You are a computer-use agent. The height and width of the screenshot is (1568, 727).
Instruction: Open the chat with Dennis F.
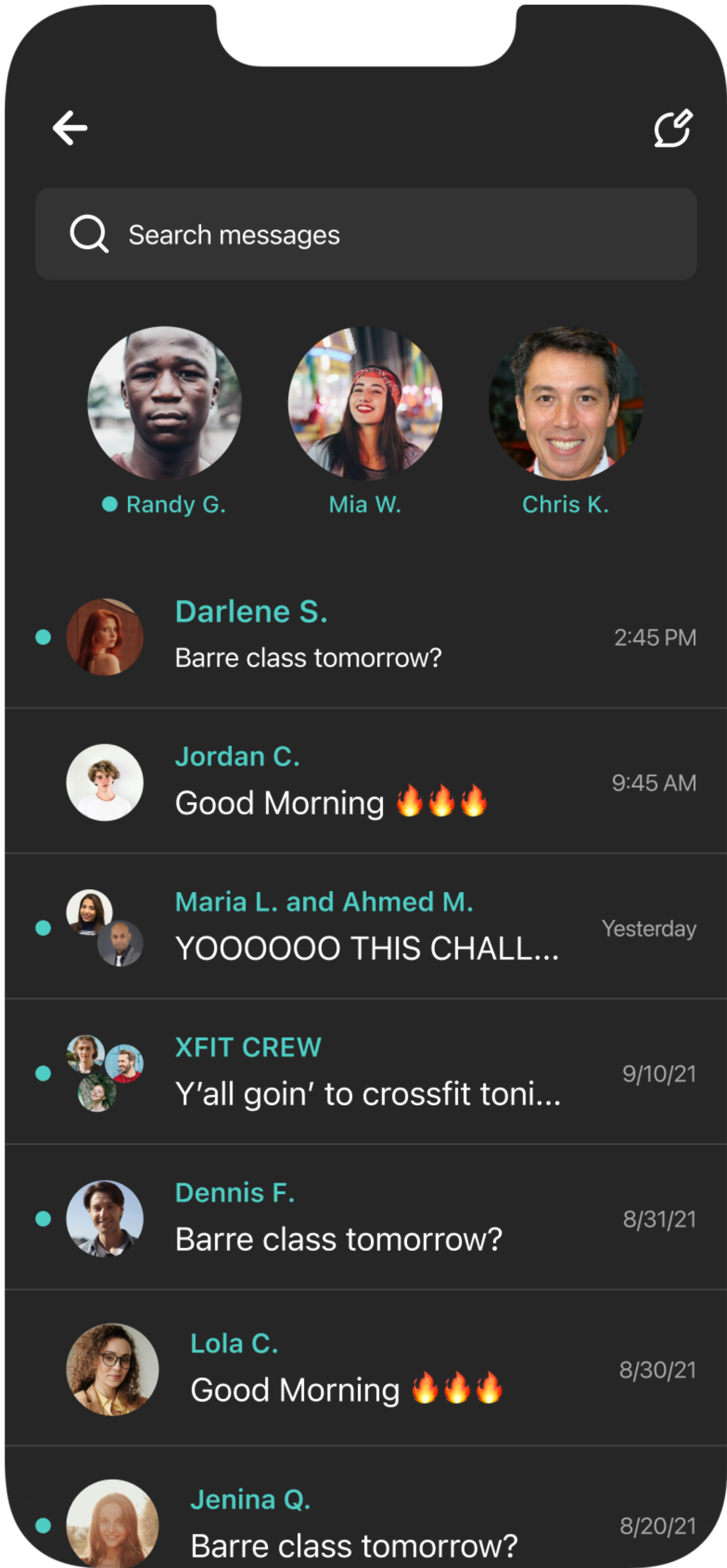[x=365, y=1218]
